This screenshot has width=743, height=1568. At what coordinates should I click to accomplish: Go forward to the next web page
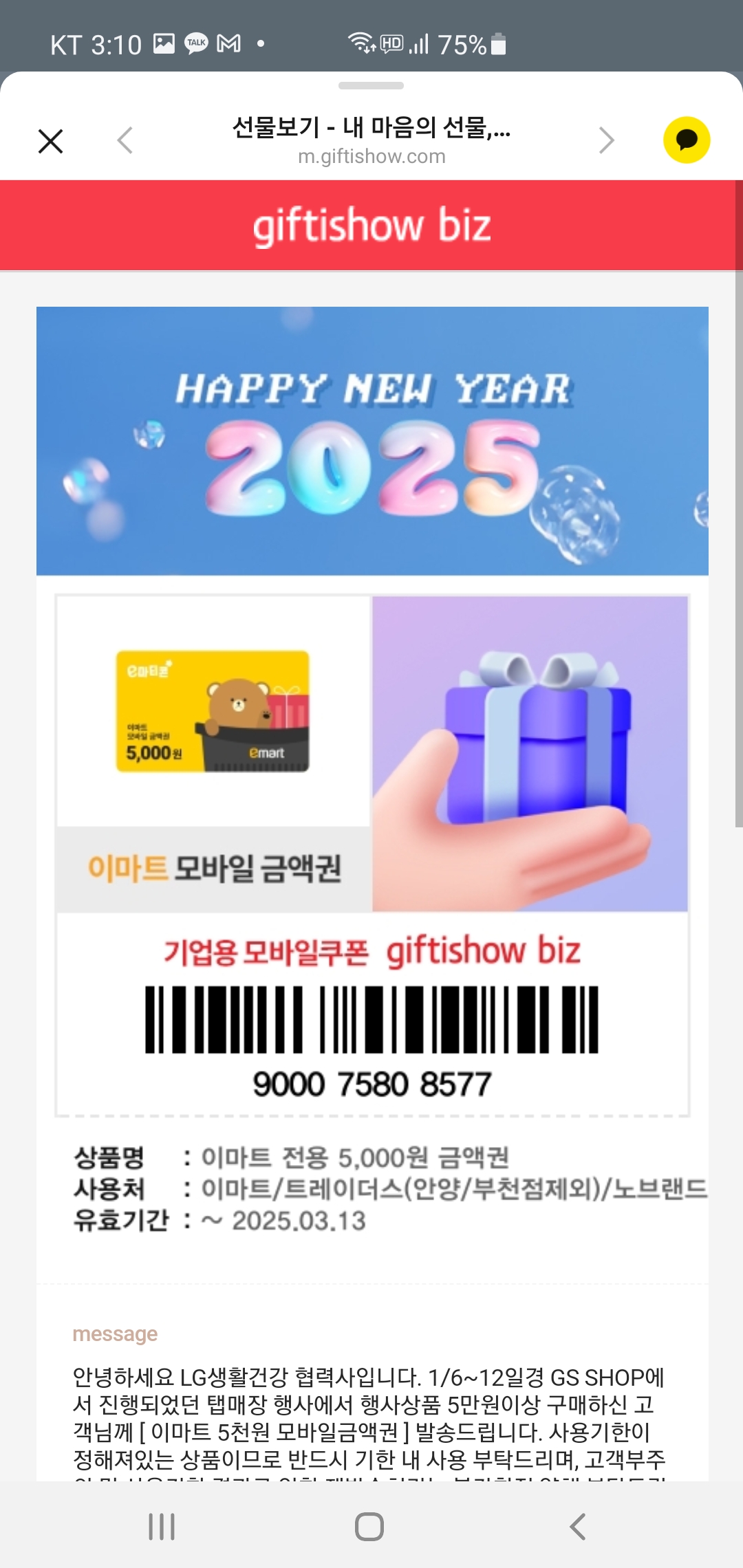click(606, 141)
